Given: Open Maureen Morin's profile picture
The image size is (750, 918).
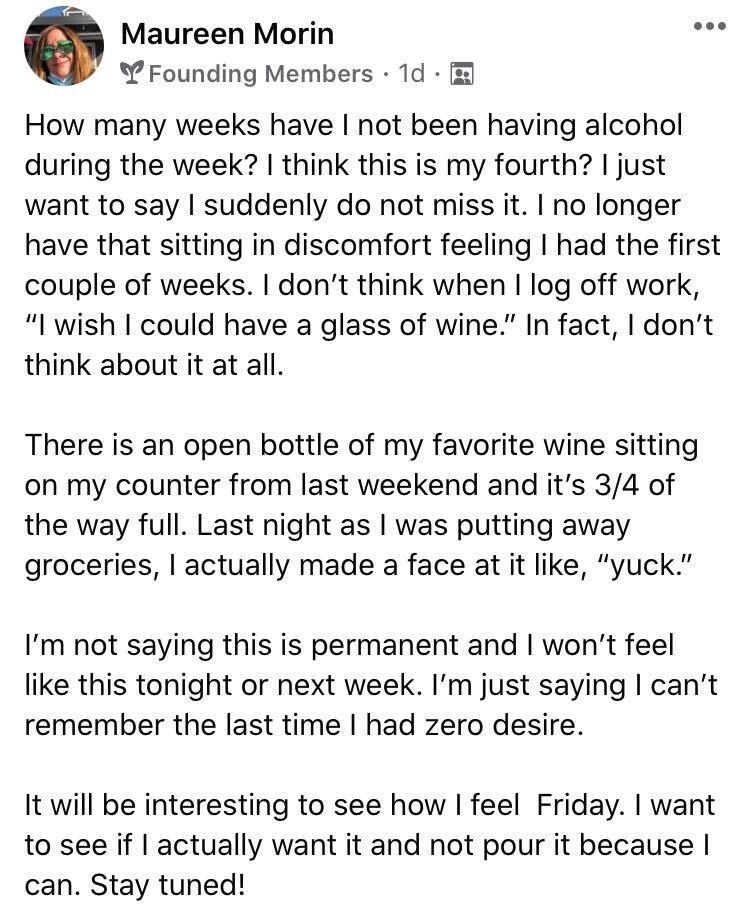Looking at the screenshot, I should pyautogui.click(x=63, y=46).
